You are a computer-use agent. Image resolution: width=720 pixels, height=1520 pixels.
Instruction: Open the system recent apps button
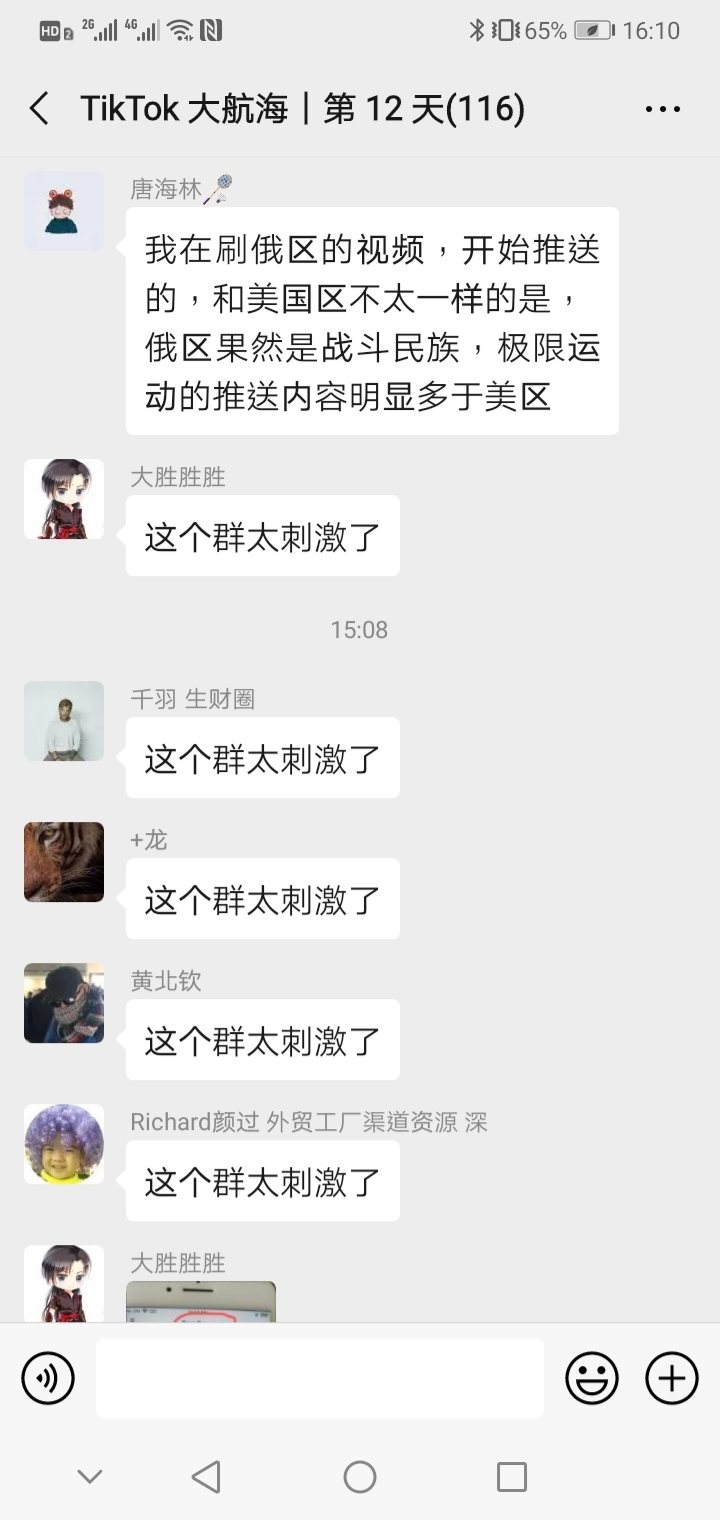(x=511, y=1476)
